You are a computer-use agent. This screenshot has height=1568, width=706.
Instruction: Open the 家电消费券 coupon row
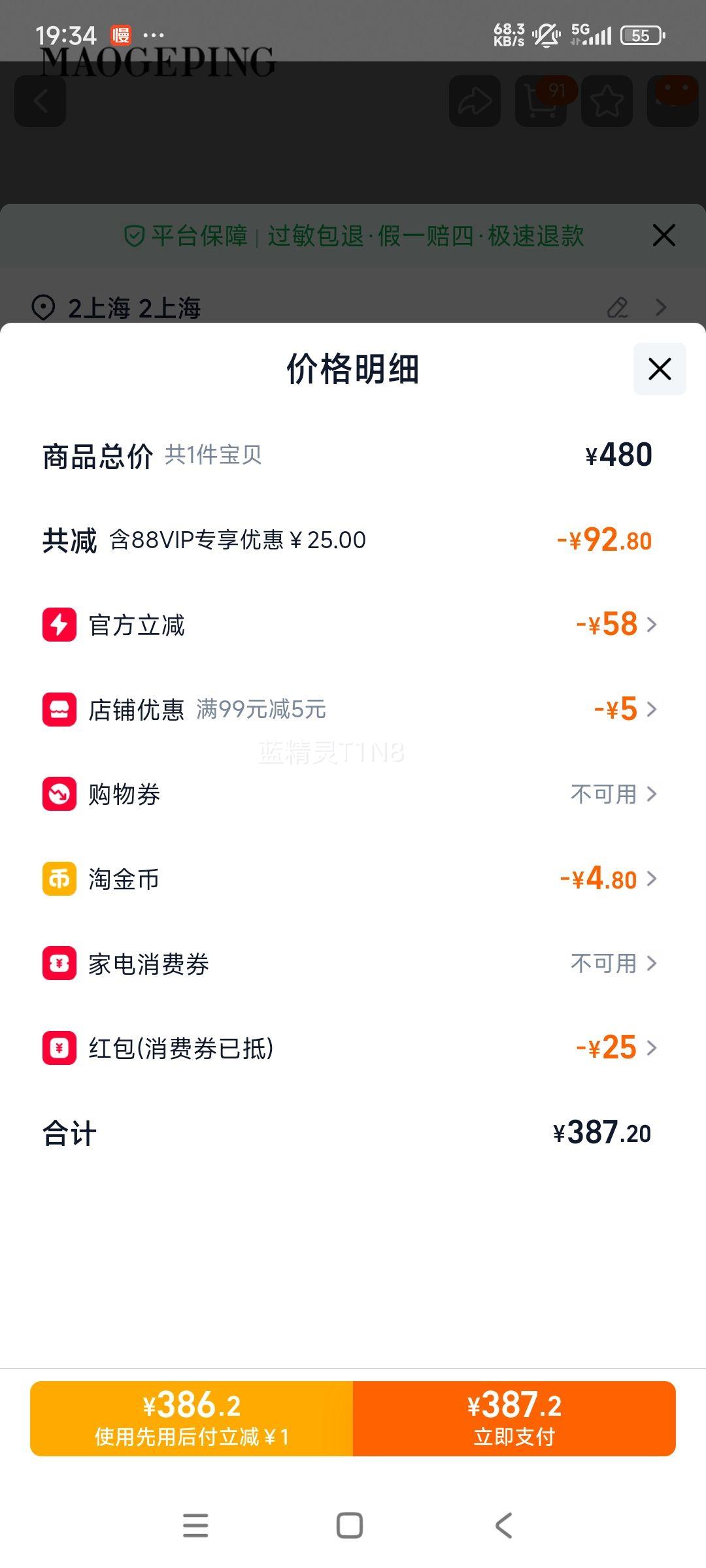coord(353,964)
